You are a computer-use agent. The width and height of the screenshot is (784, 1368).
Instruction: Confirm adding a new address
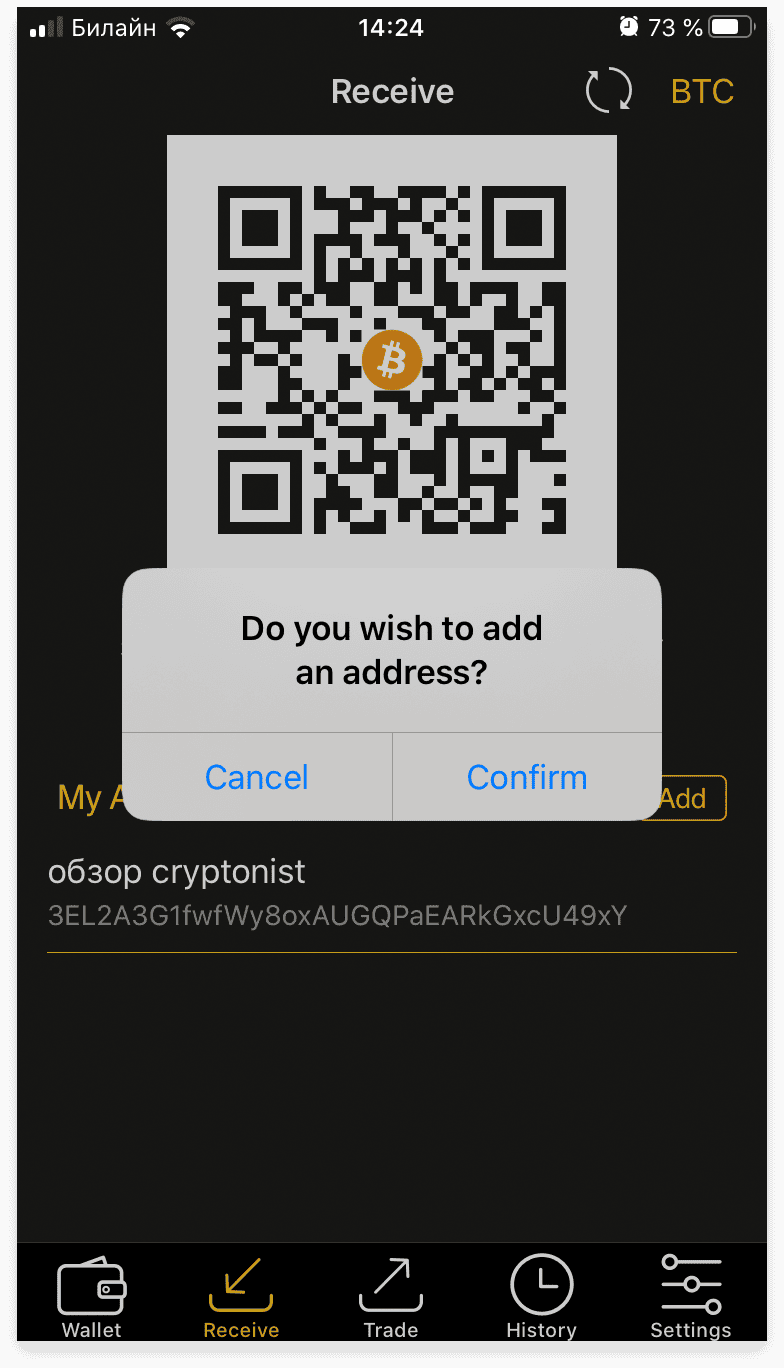tap(527, 777)
